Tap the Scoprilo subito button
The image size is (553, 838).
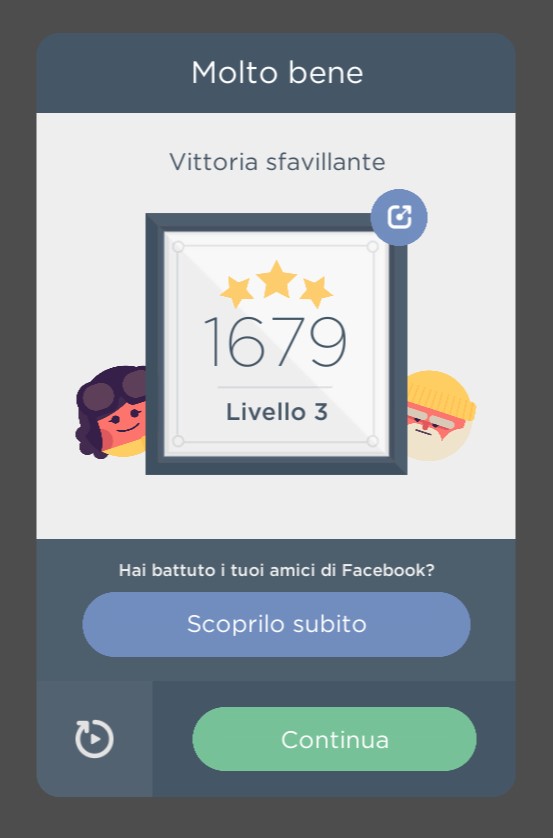(276, 624)
